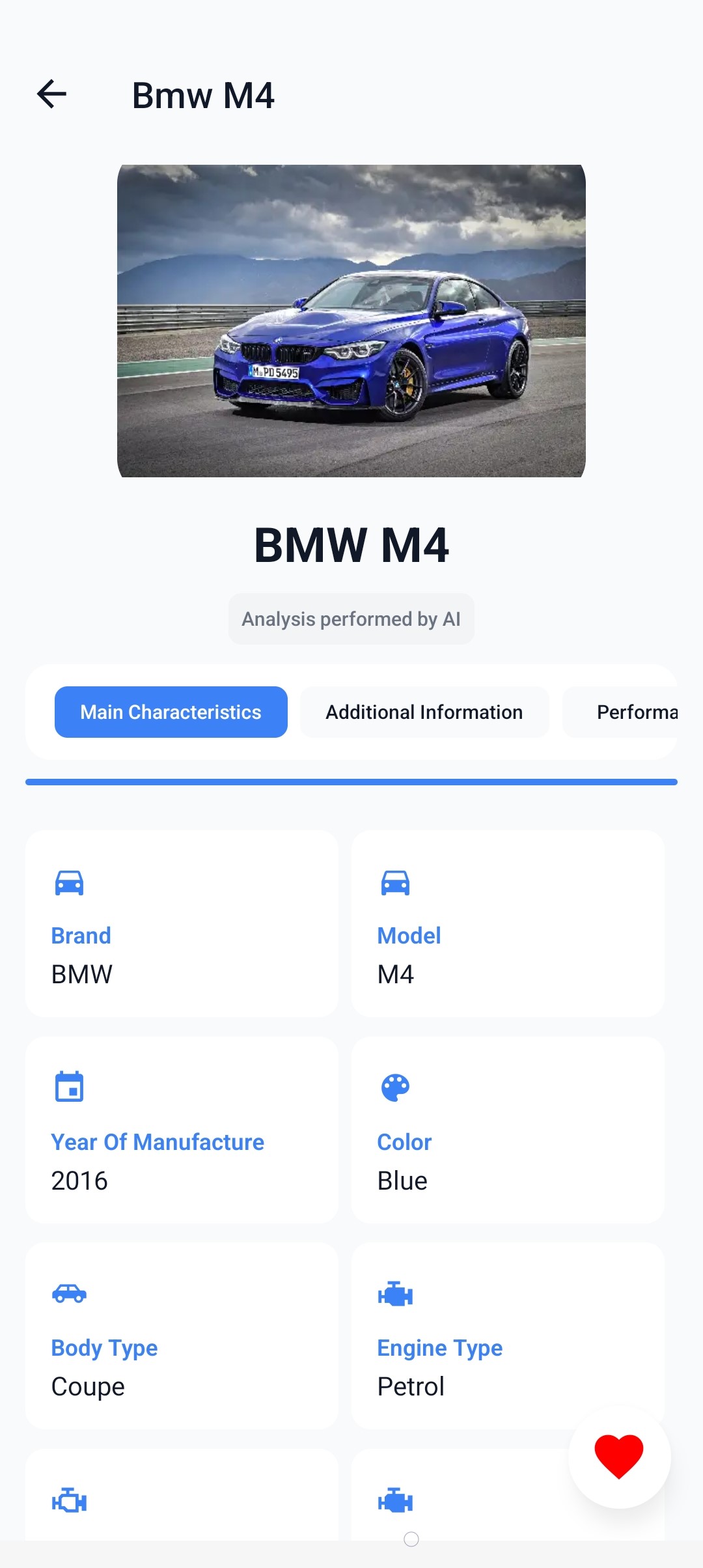Image resolution: width=703 pixels, height=1568 pixels.
Task: Open the BMW M4 car photo
Action: click(351, 321)
